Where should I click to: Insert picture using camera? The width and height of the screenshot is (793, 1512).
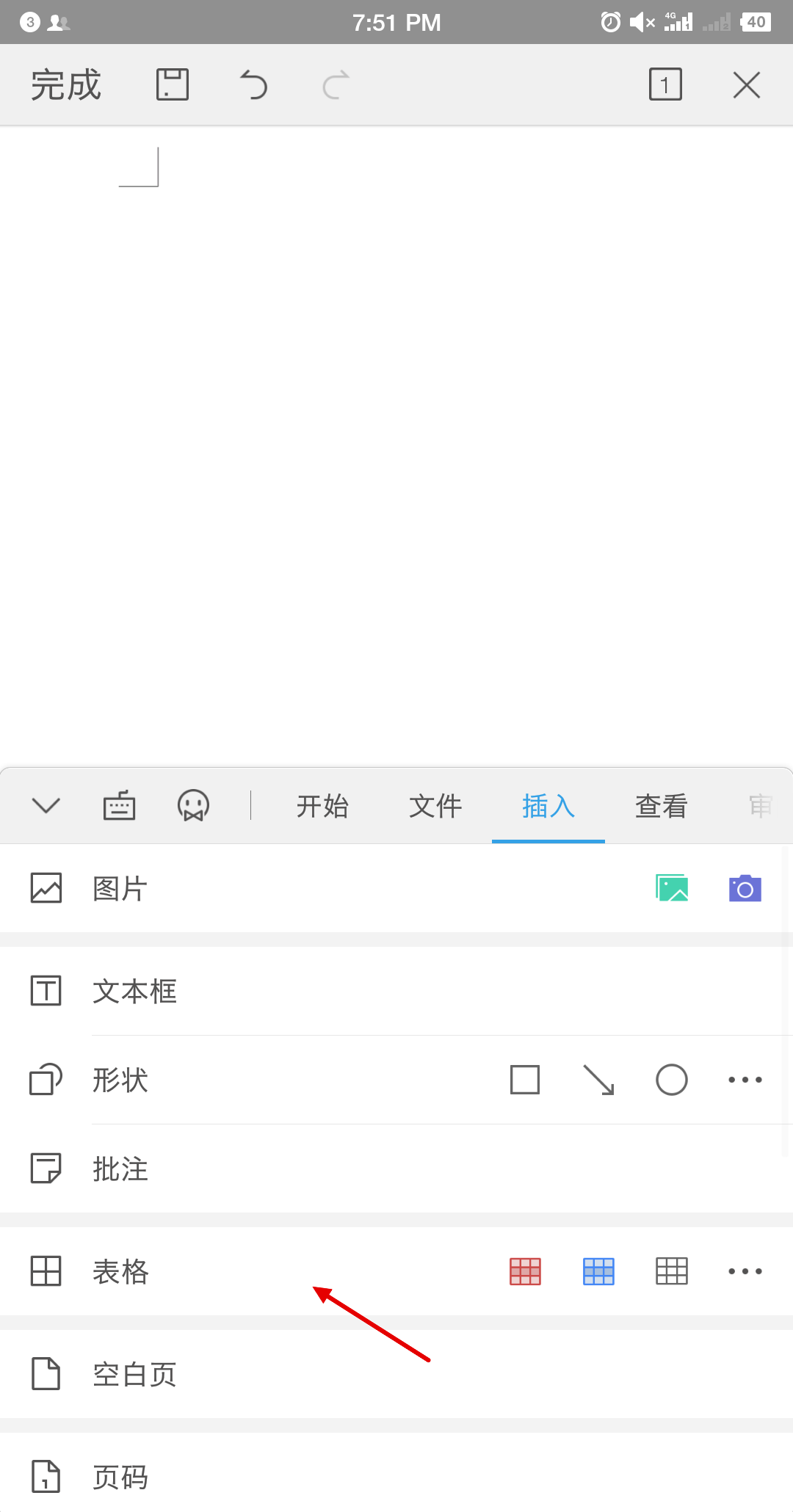pos(745,888)
